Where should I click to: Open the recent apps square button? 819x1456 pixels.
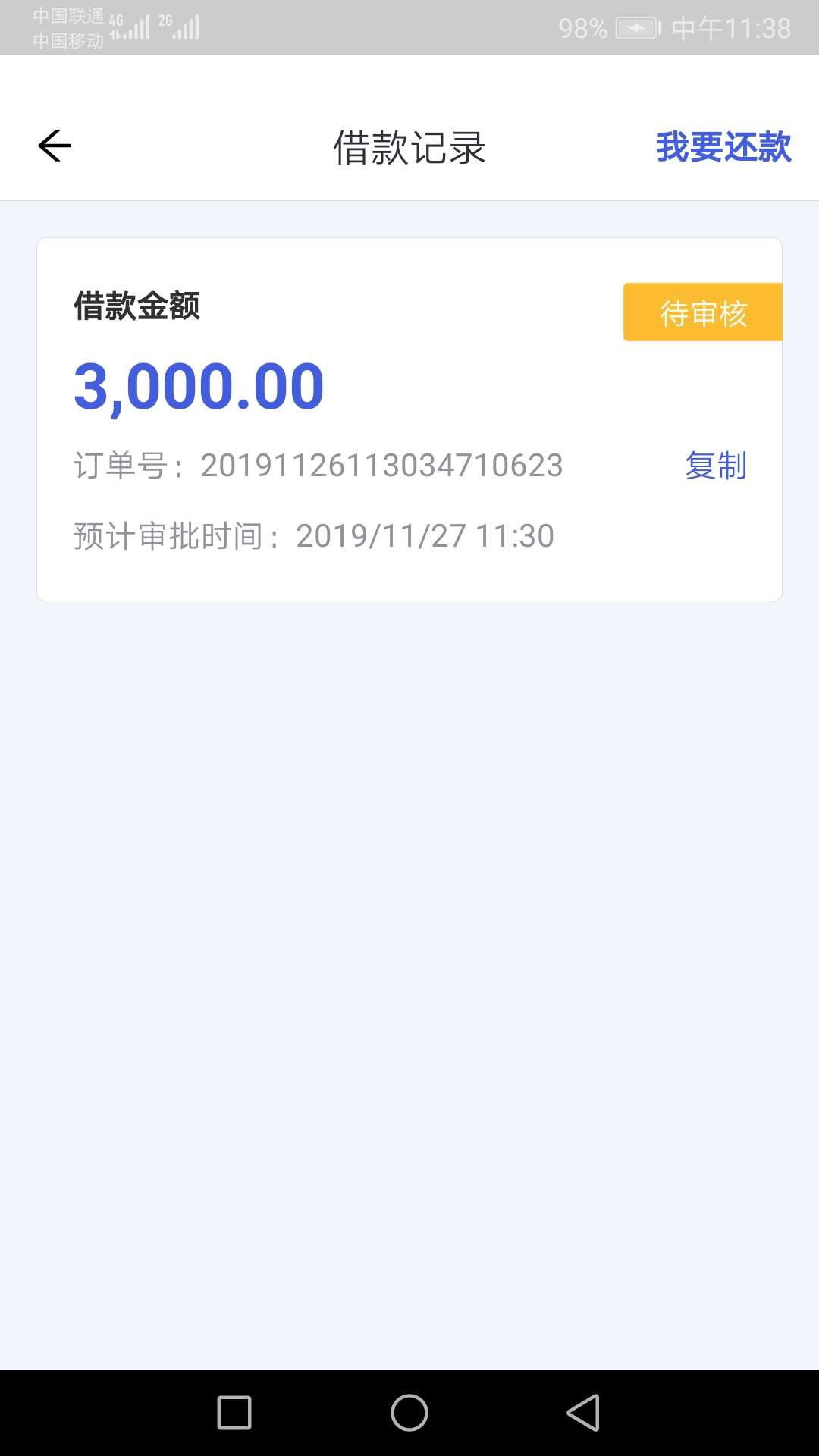coord(234,1413)
